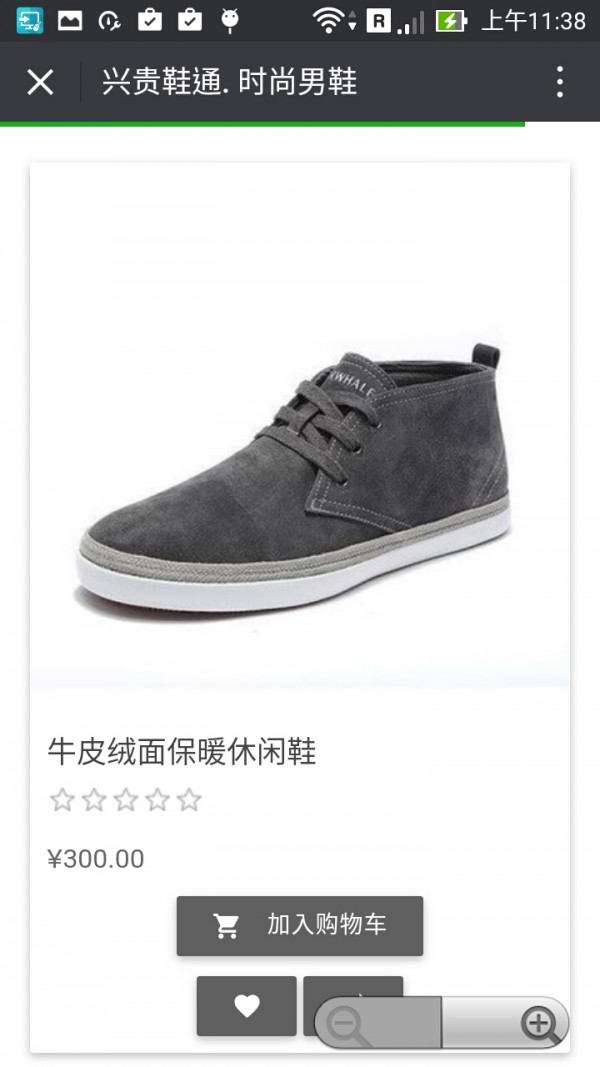The width and height of the screenshot is (600, 1067).
Task: Open the overflow menu
Action: [560, 82]
